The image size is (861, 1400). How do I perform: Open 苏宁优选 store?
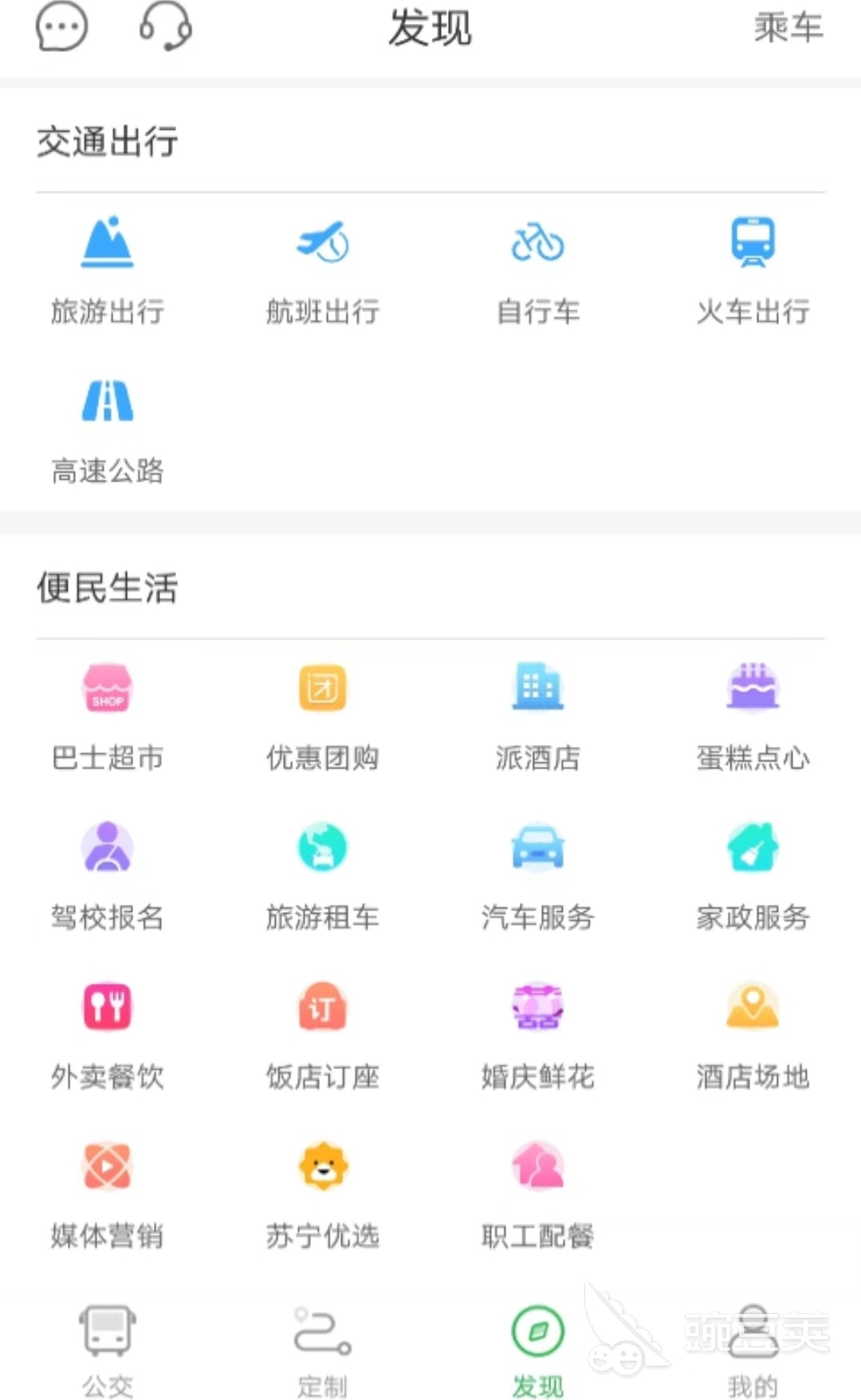(x=323, y=1196)
